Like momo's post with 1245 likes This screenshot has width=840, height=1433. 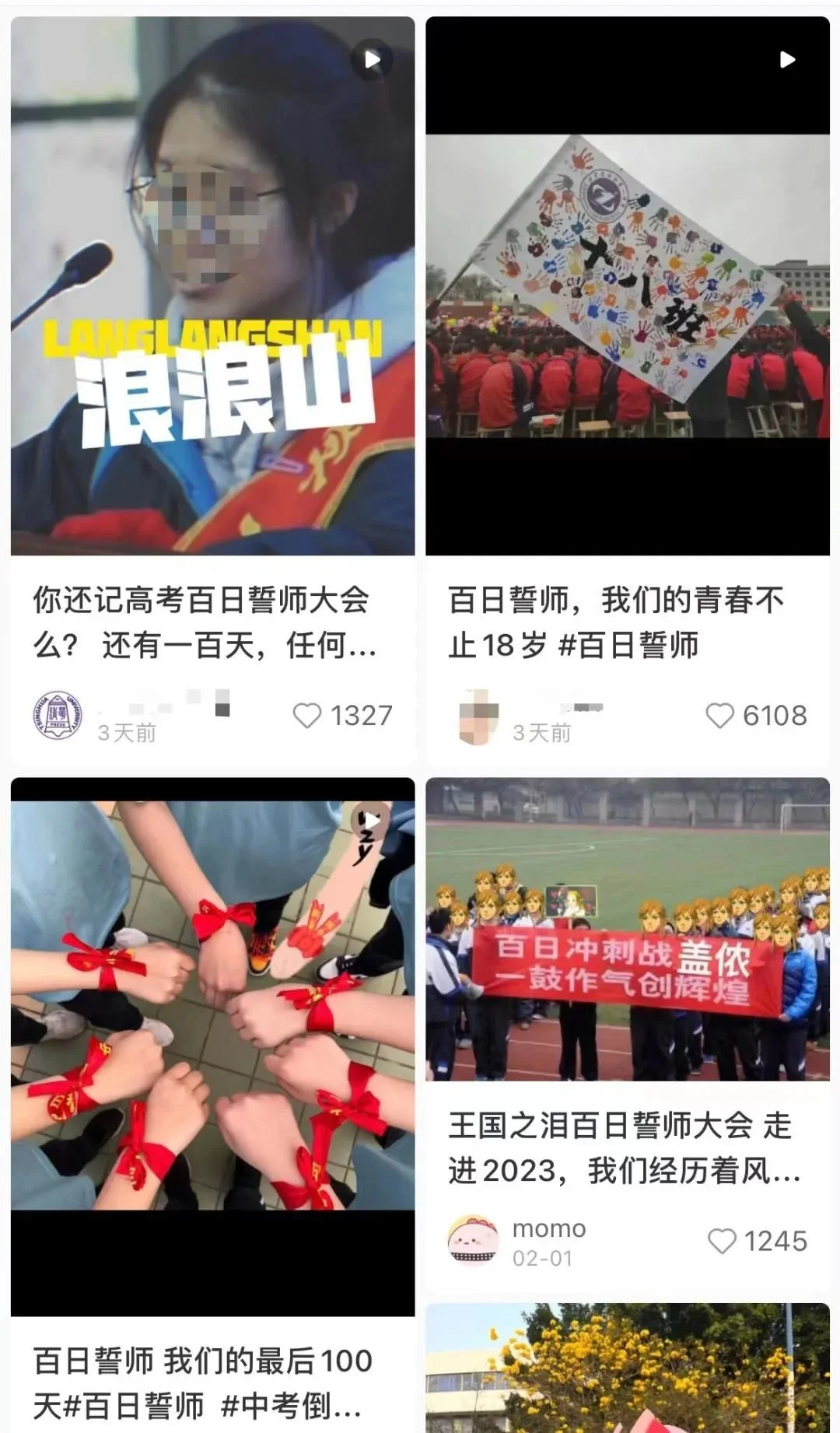click(x=722, y=1241)
